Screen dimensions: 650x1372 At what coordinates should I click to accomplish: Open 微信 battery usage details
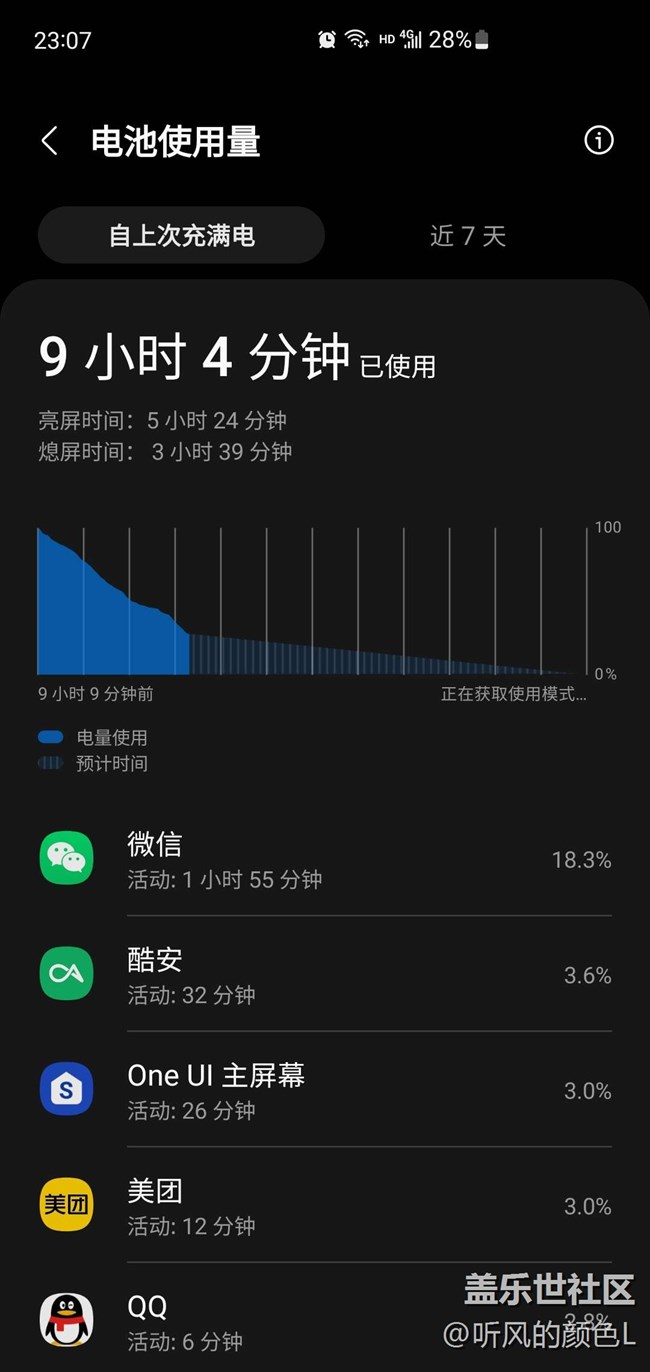coord(325,860)
